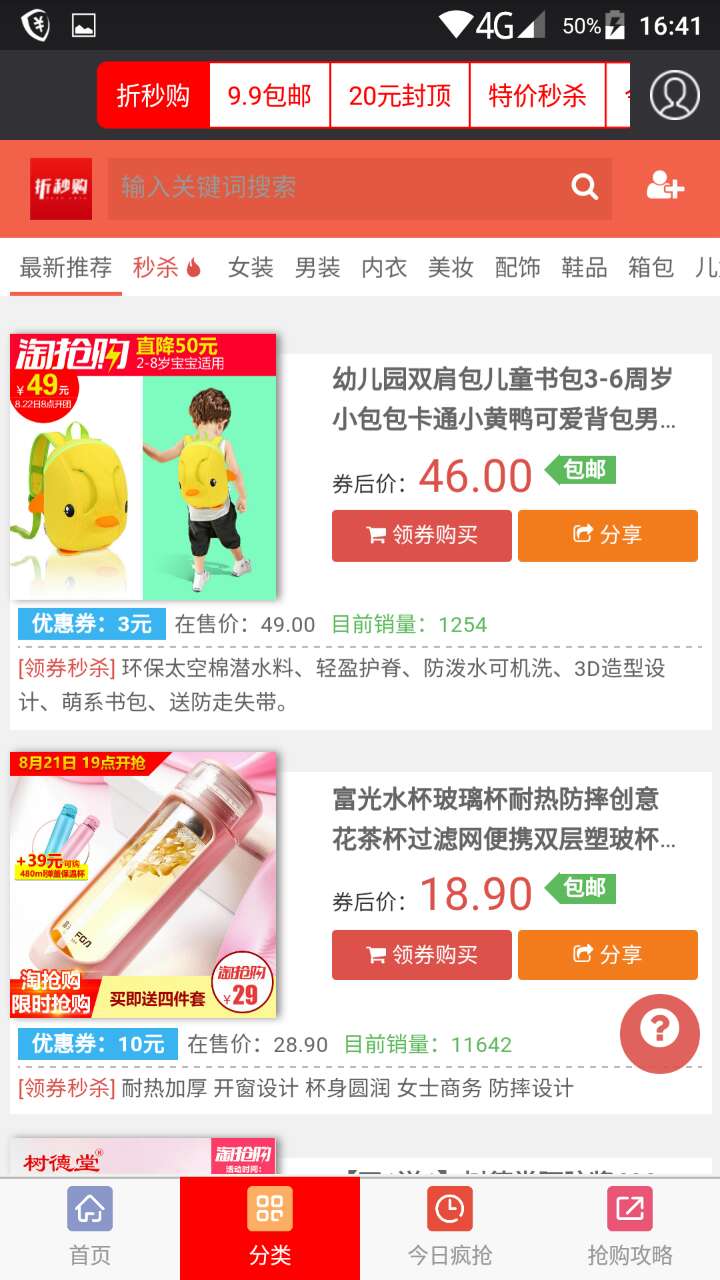
Task: Share the kids duck backpack
Action: [607, 536]
